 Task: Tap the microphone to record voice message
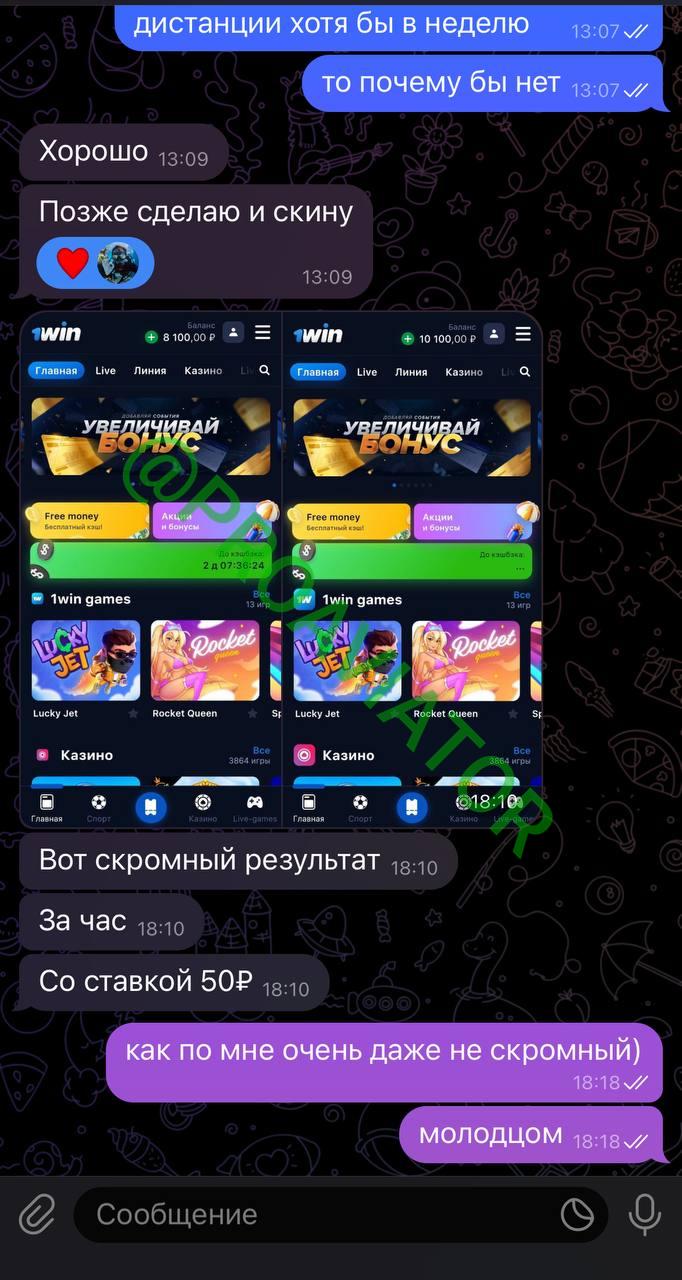tap(644, 1215)
